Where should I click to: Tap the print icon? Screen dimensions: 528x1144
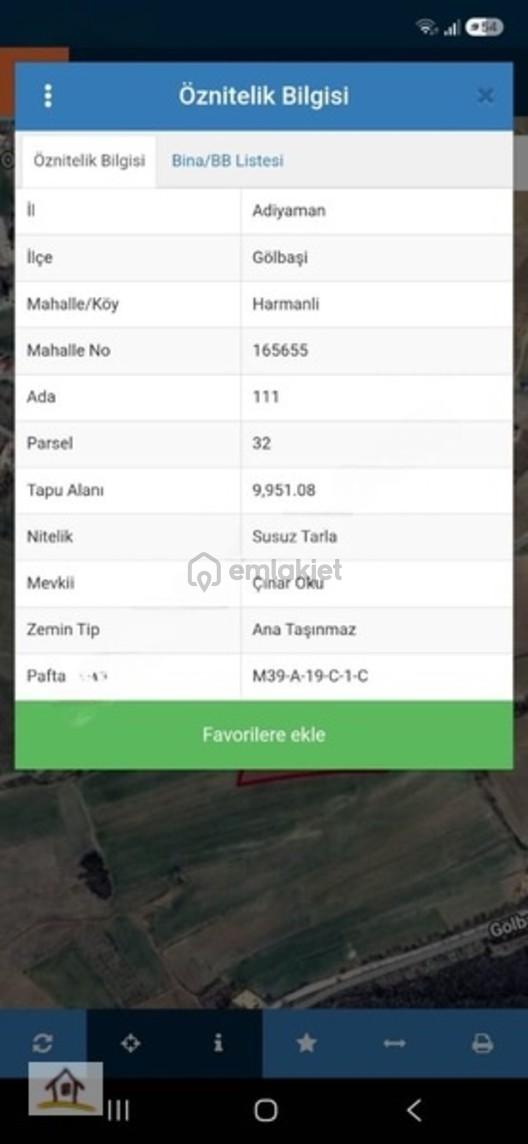(x=483, y=1043)
